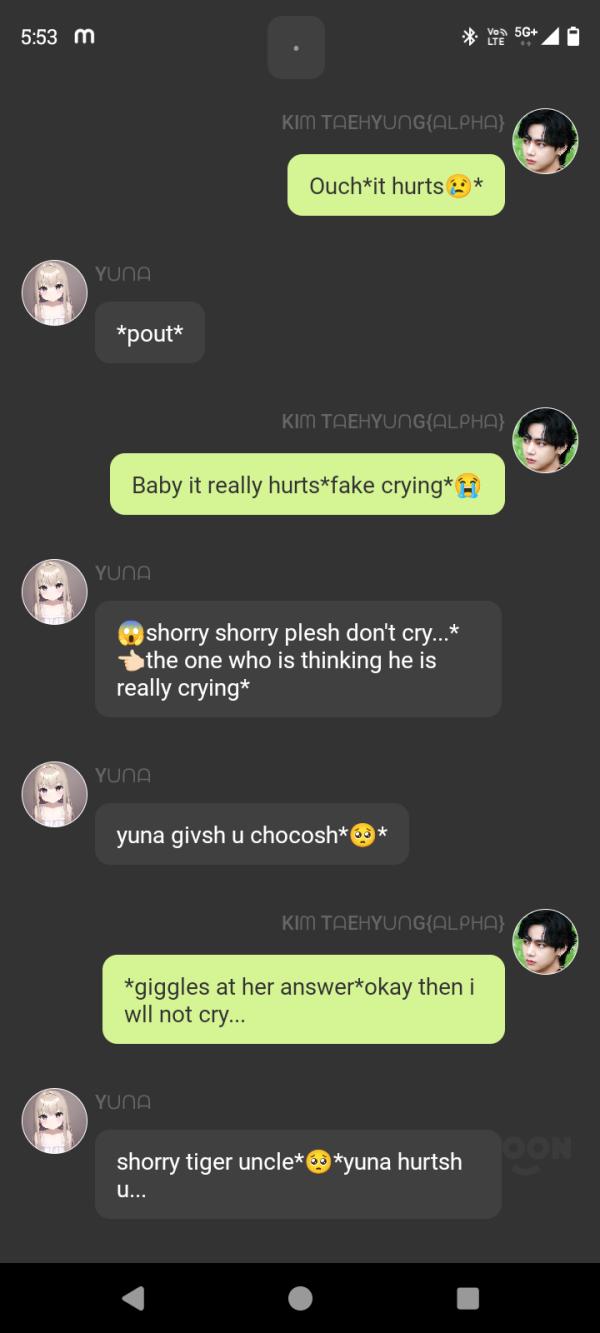
Task: Open Yuna's avatar beside "shorry shorry plesh" message
Action: (x=54, y=592)
